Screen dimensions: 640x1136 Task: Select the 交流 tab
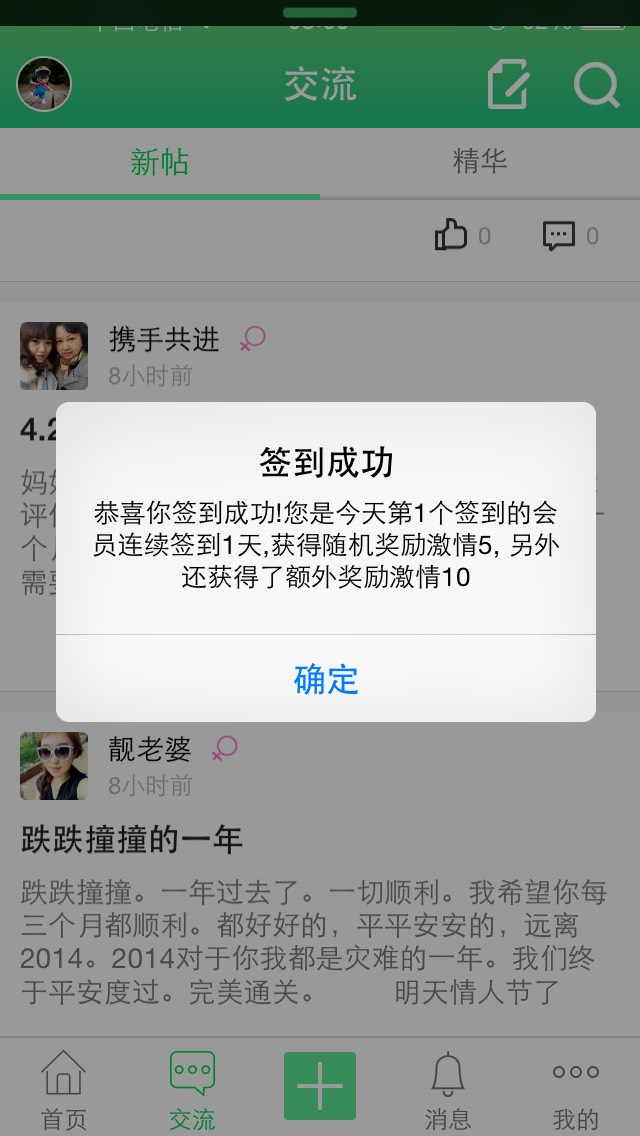pos(192,1090)
